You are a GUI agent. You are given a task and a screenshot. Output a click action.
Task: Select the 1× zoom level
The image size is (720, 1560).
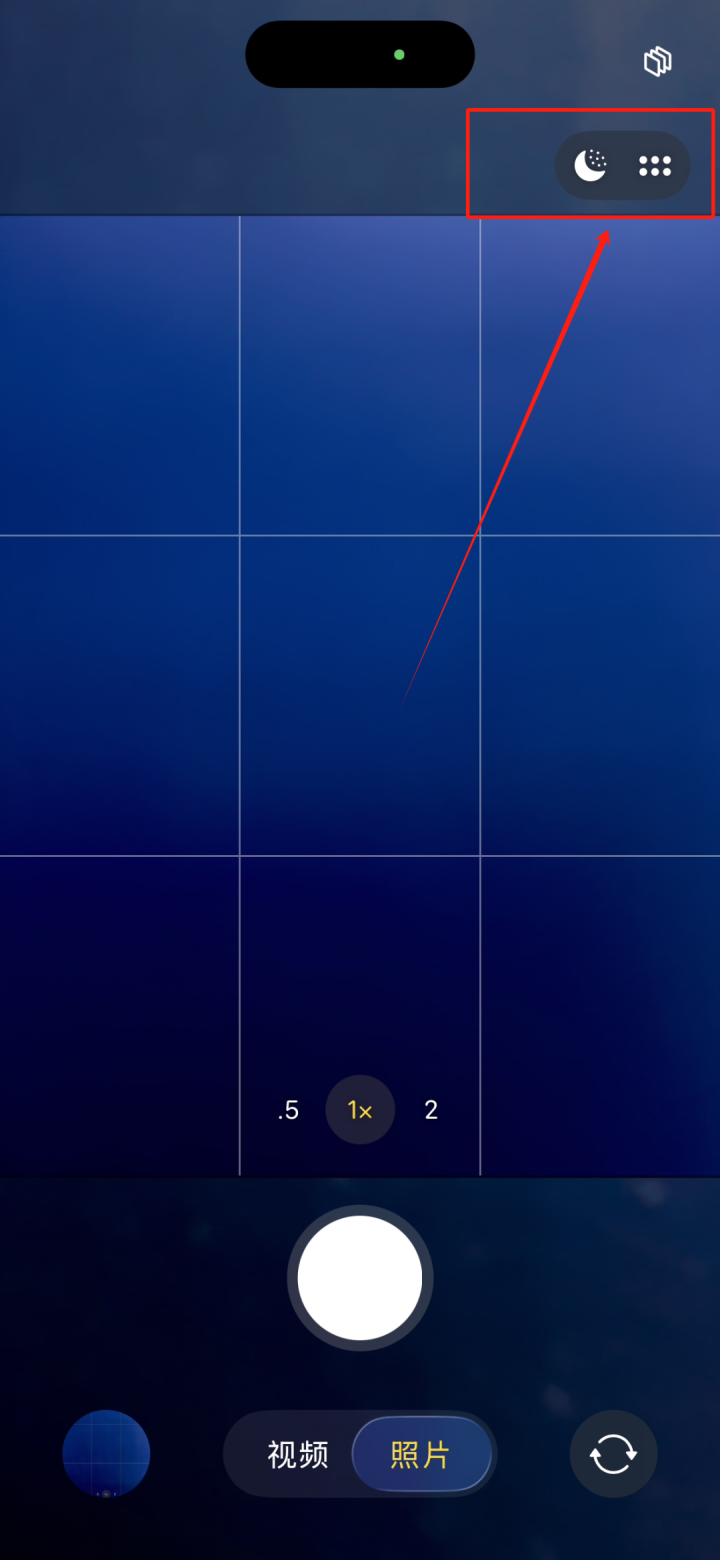(x=360, y=1110)
